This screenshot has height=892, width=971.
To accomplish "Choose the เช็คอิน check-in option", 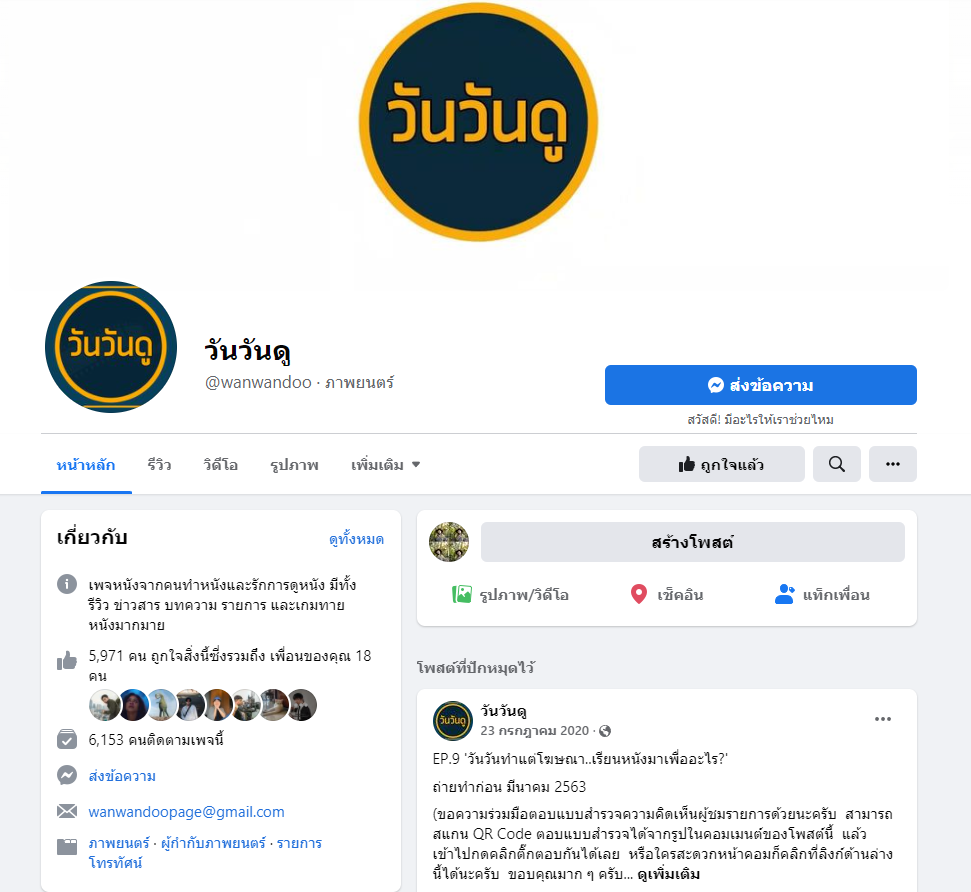I will [666, 594].
